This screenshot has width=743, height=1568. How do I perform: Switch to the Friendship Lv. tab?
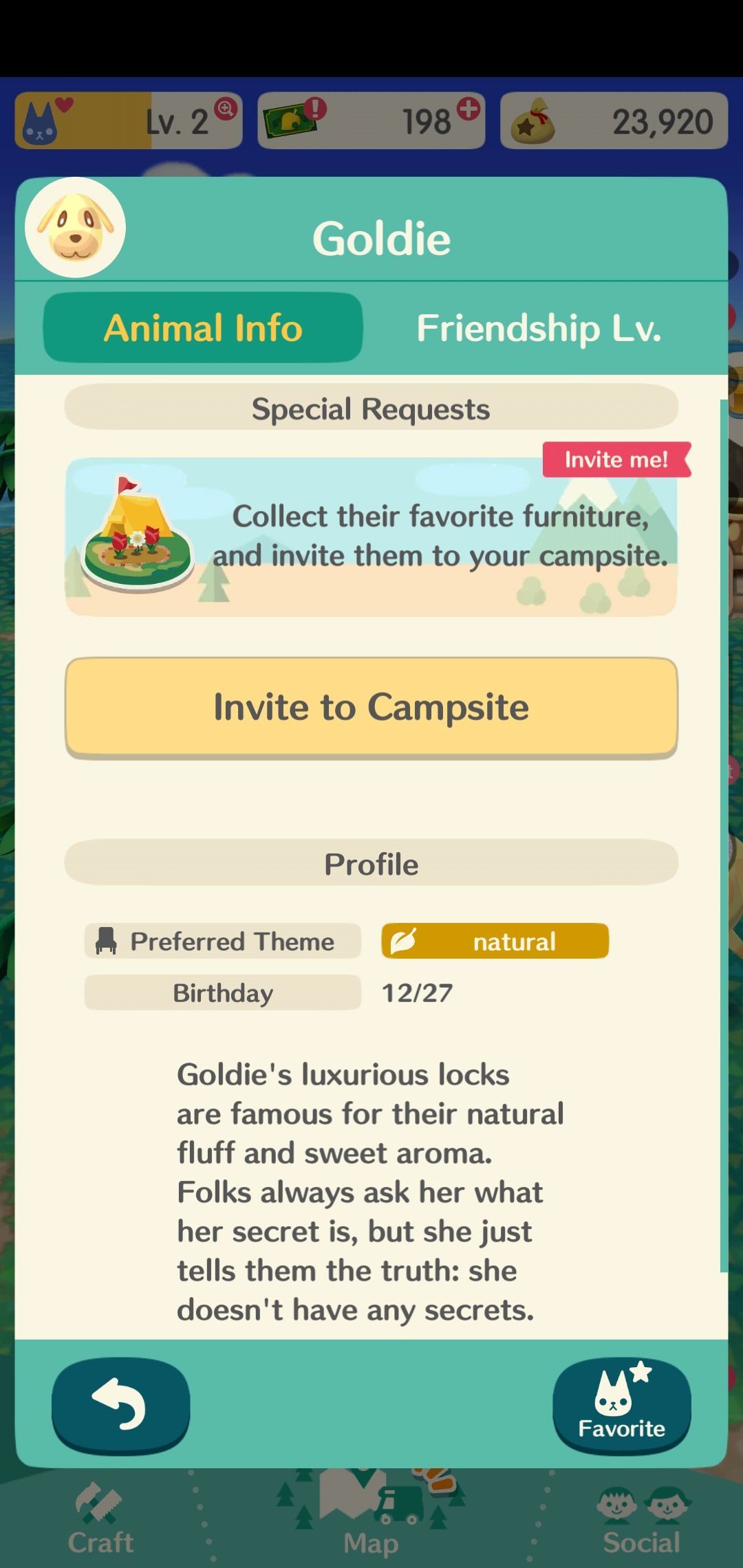[x=539, y=328]
